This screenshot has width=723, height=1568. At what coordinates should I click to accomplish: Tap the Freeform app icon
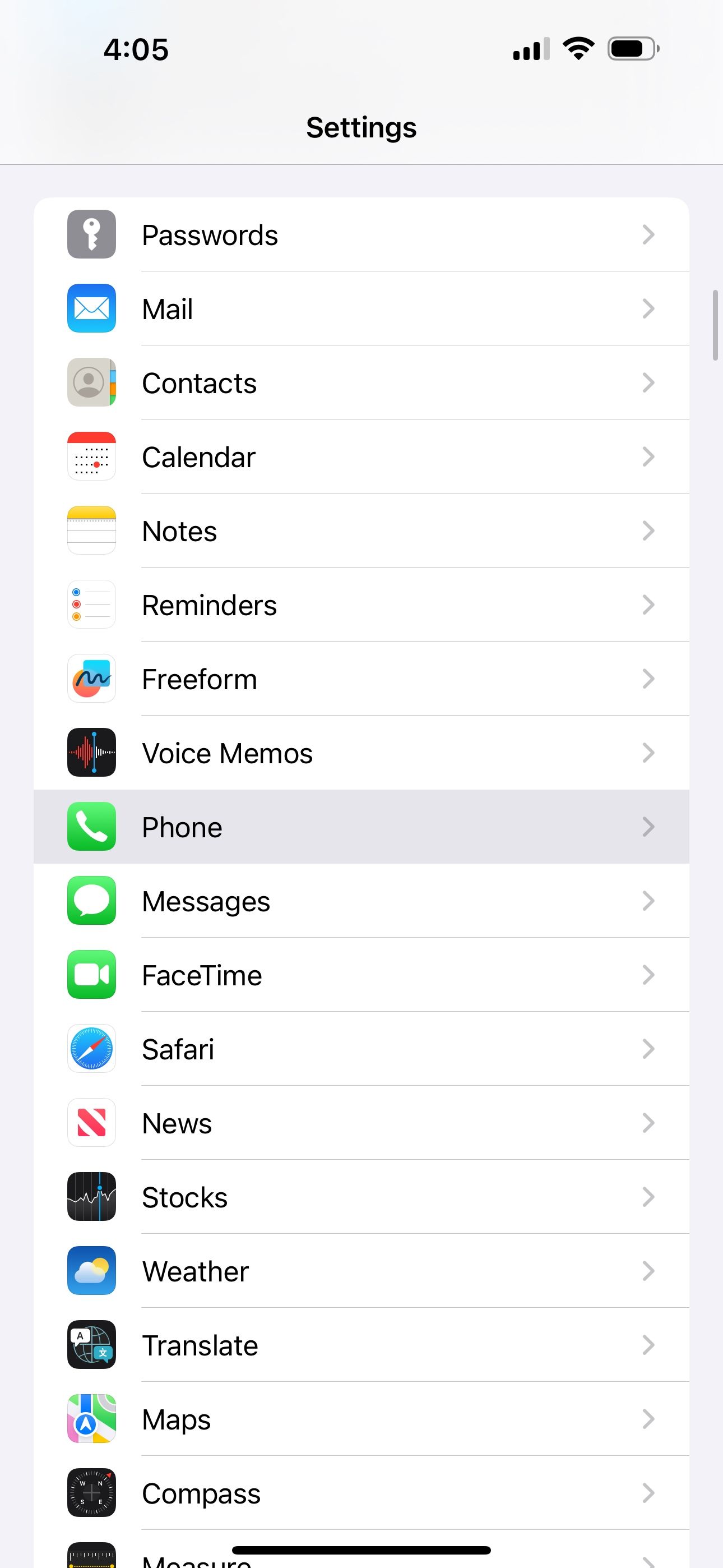click(x=91, y=679)
